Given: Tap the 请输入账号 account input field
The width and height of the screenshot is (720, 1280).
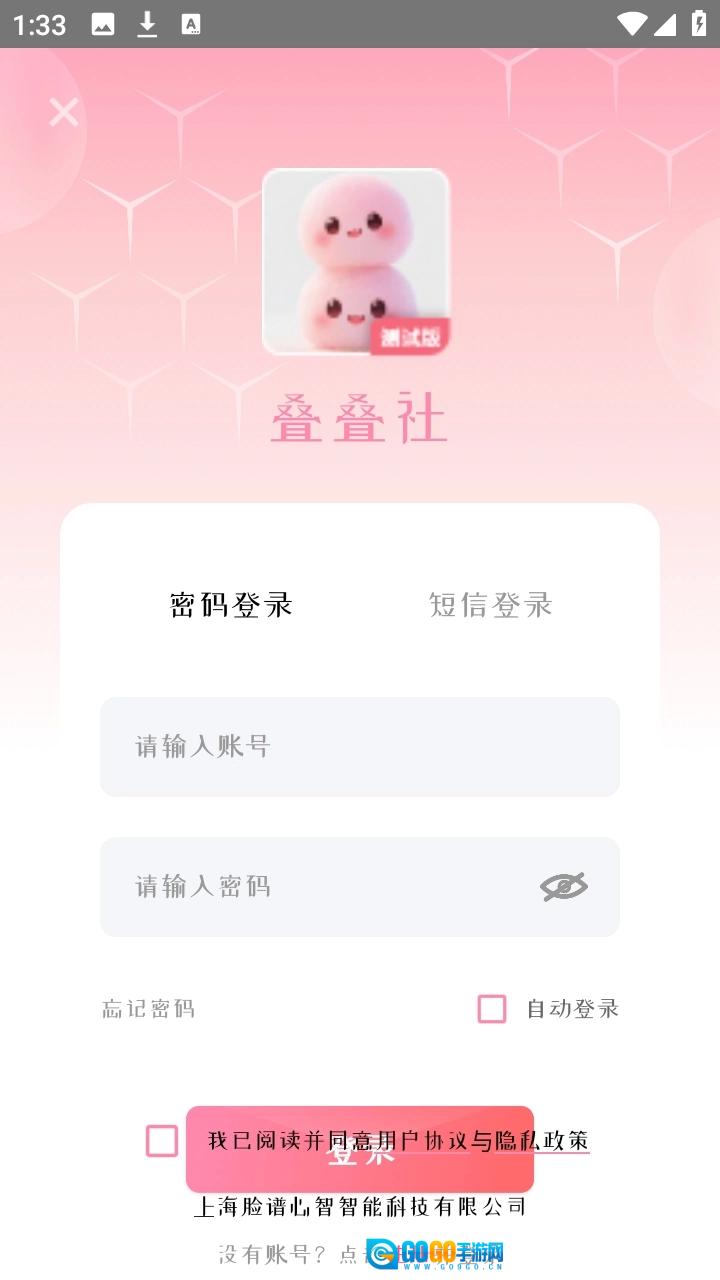Looking at the screenshot, I should coord(359,747).
